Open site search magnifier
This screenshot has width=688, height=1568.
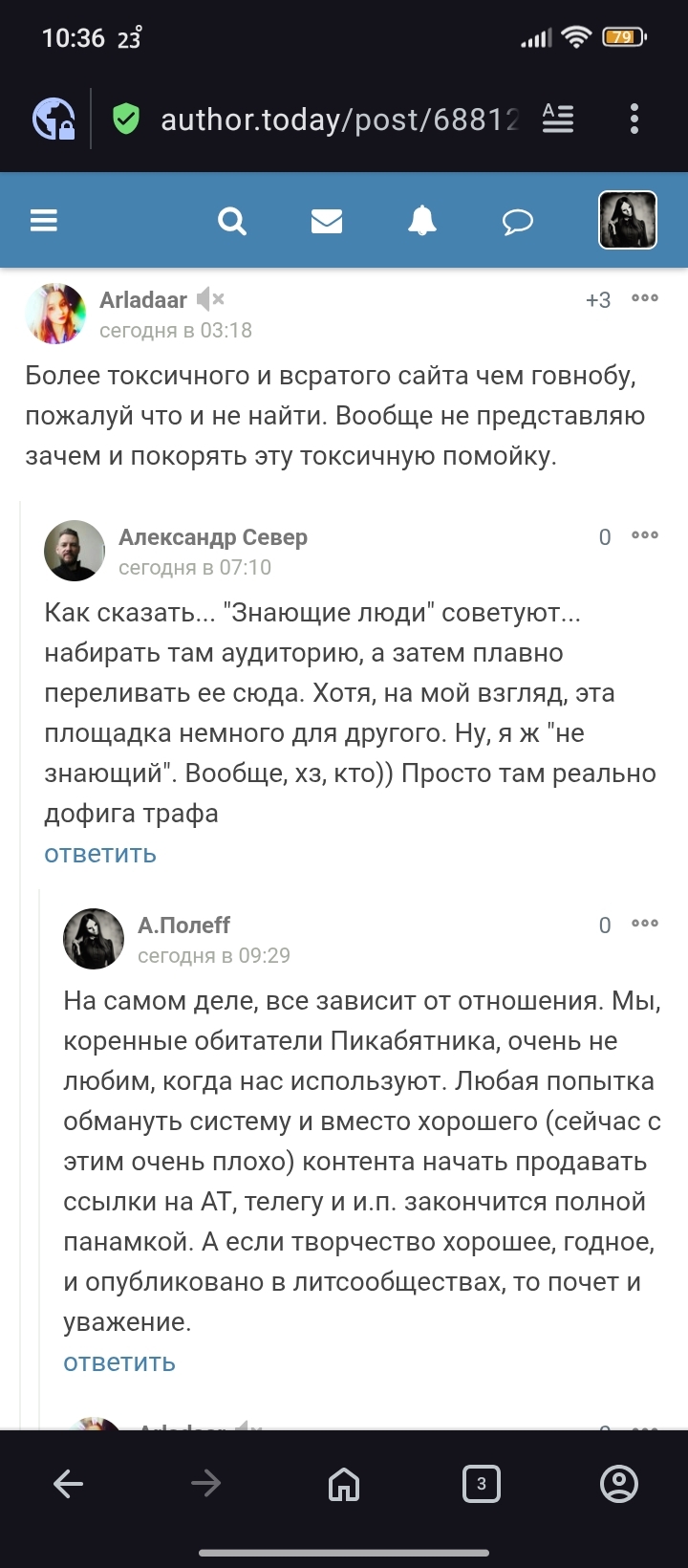click(232, 221)
